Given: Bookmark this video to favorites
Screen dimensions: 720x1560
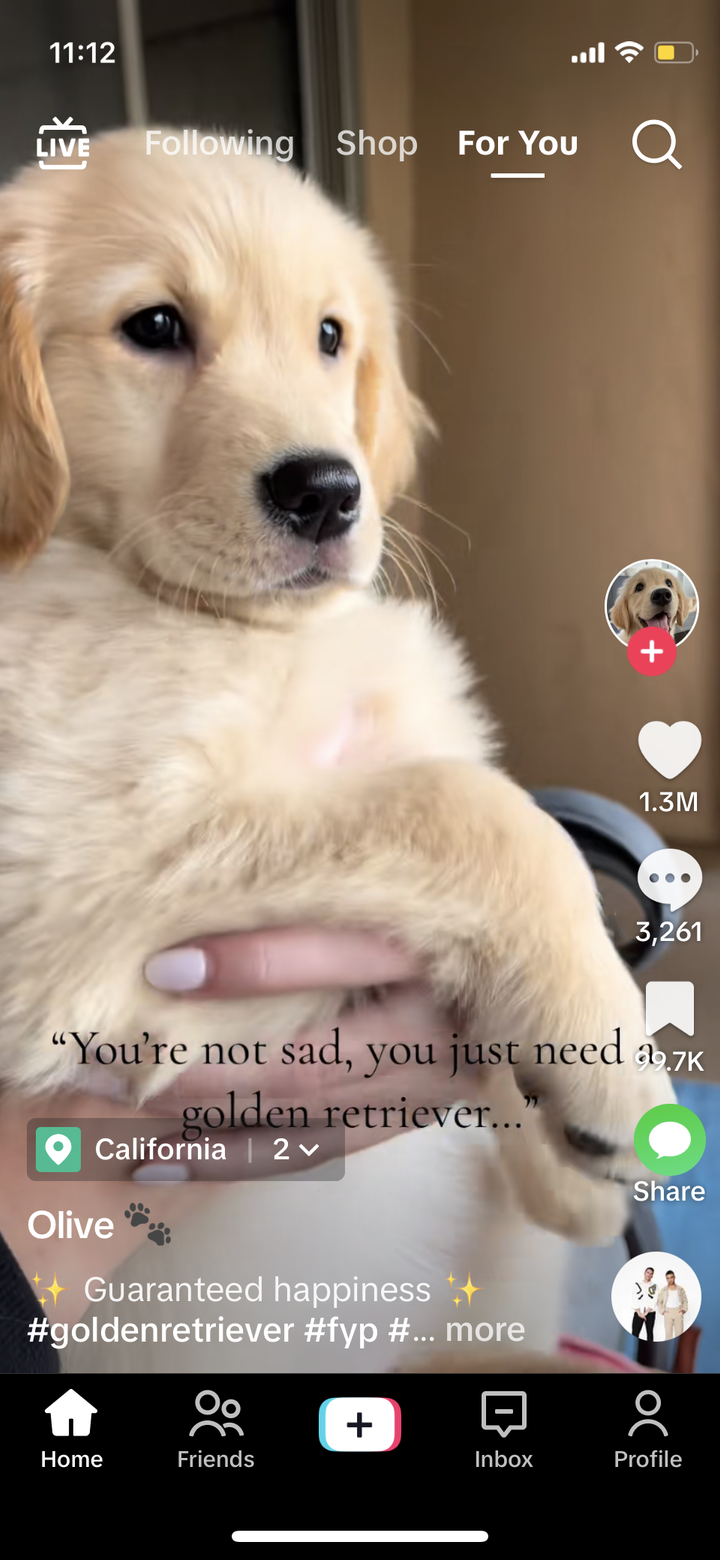Looking at the screenshot, I should pyautogui.click(x=669, y=1010).
